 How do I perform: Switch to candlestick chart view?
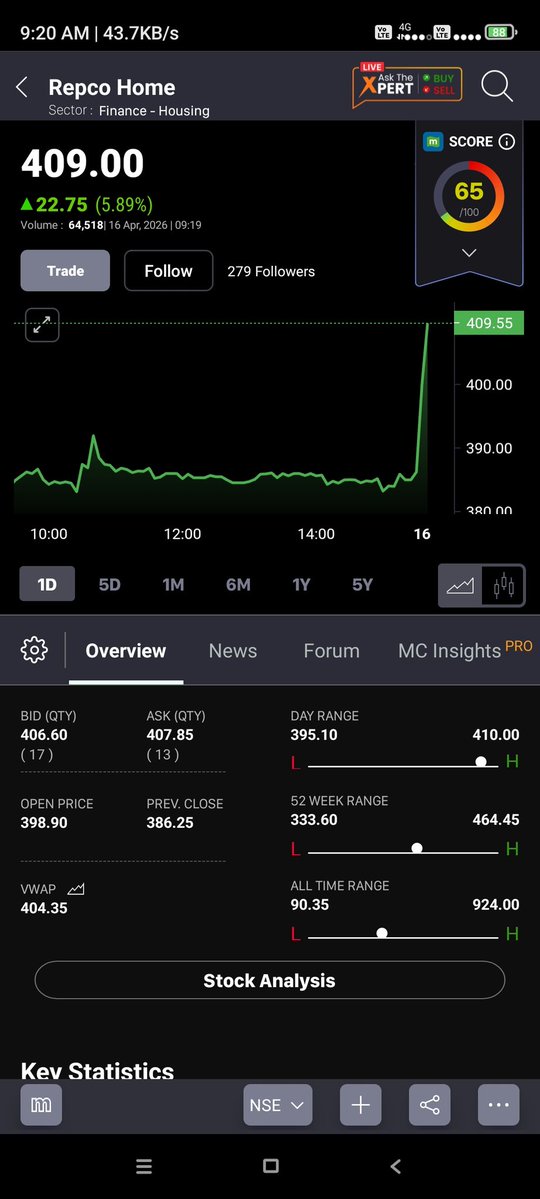(504, 587)
